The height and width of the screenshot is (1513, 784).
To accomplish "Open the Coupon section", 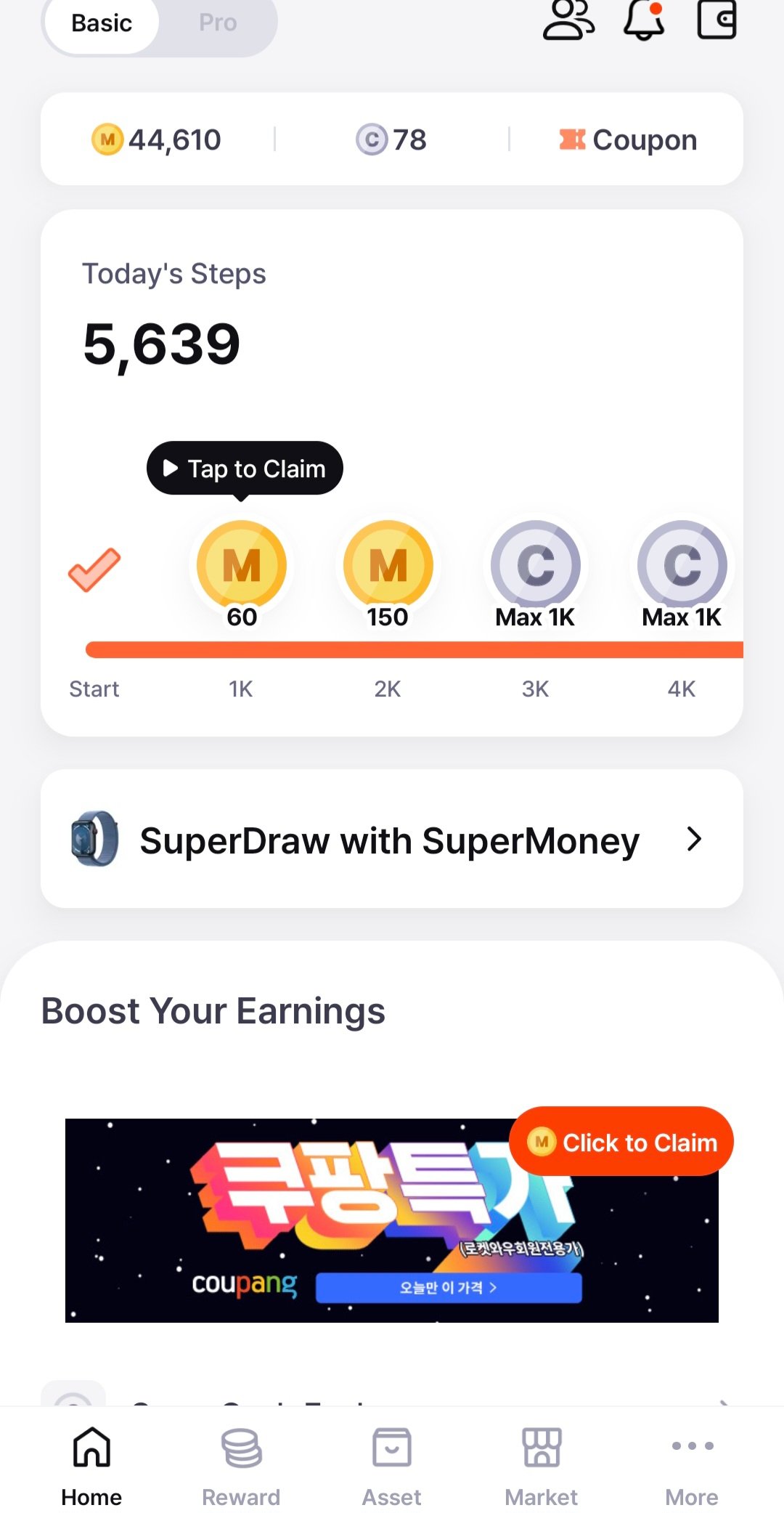I will (x=628, y=139).
